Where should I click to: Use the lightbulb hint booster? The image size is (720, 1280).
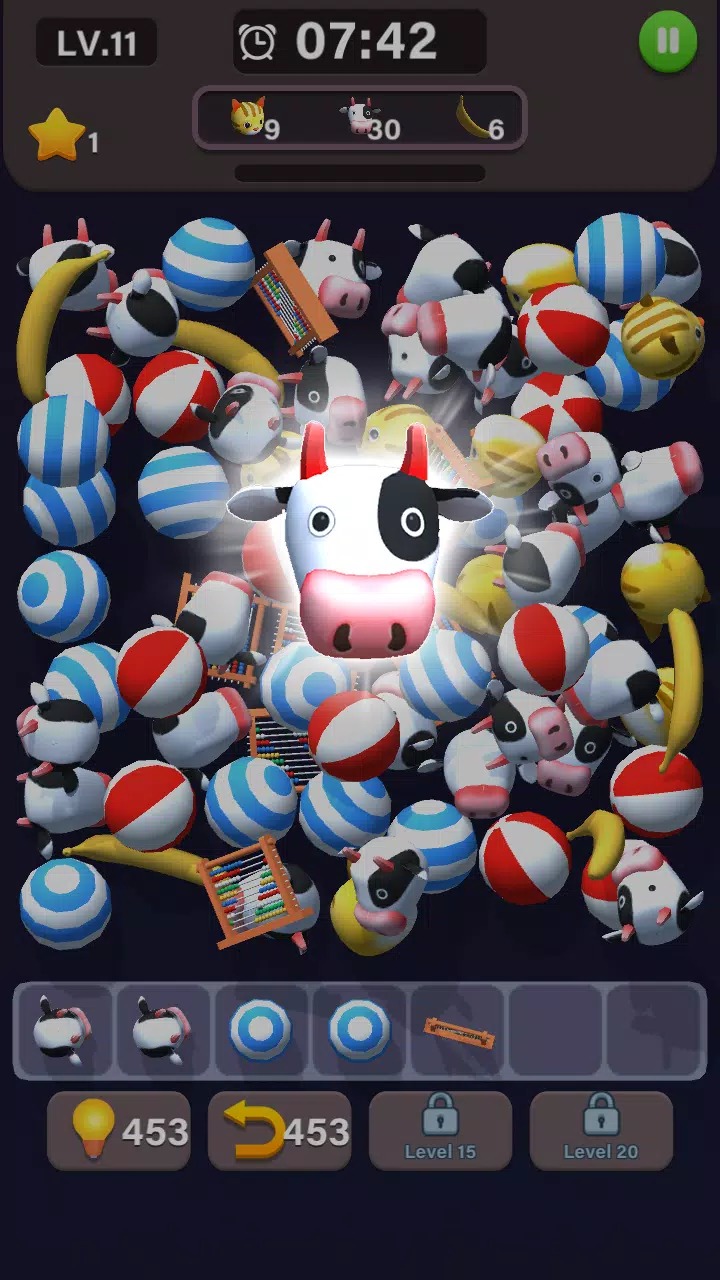tap(118, 1130)
